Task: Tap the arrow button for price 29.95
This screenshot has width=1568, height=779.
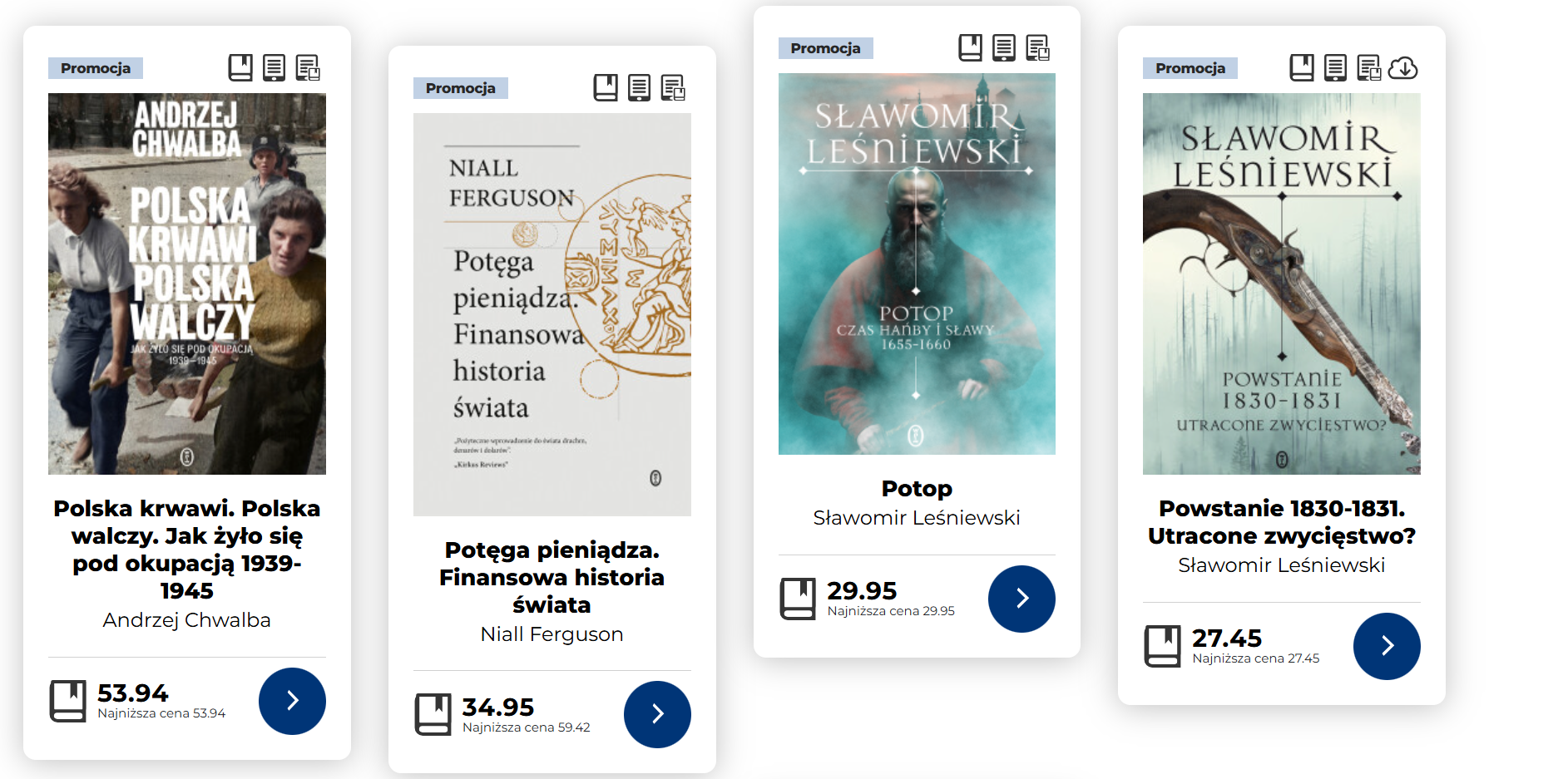Action: [x=1021, y=599]
